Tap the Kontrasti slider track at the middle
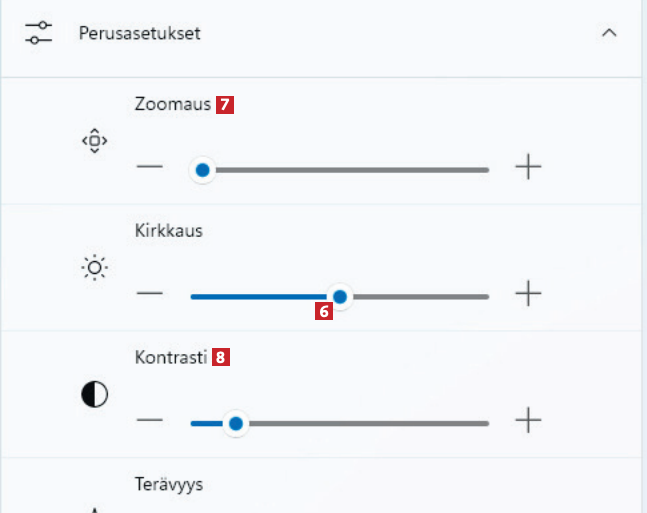 tap(340, 423)
